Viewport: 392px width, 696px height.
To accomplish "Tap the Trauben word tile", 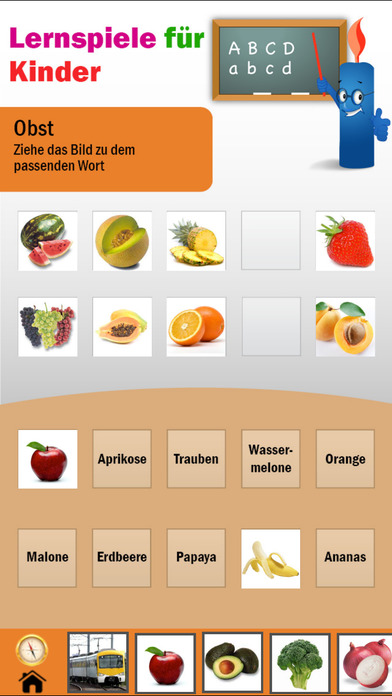I will (196, 459).
